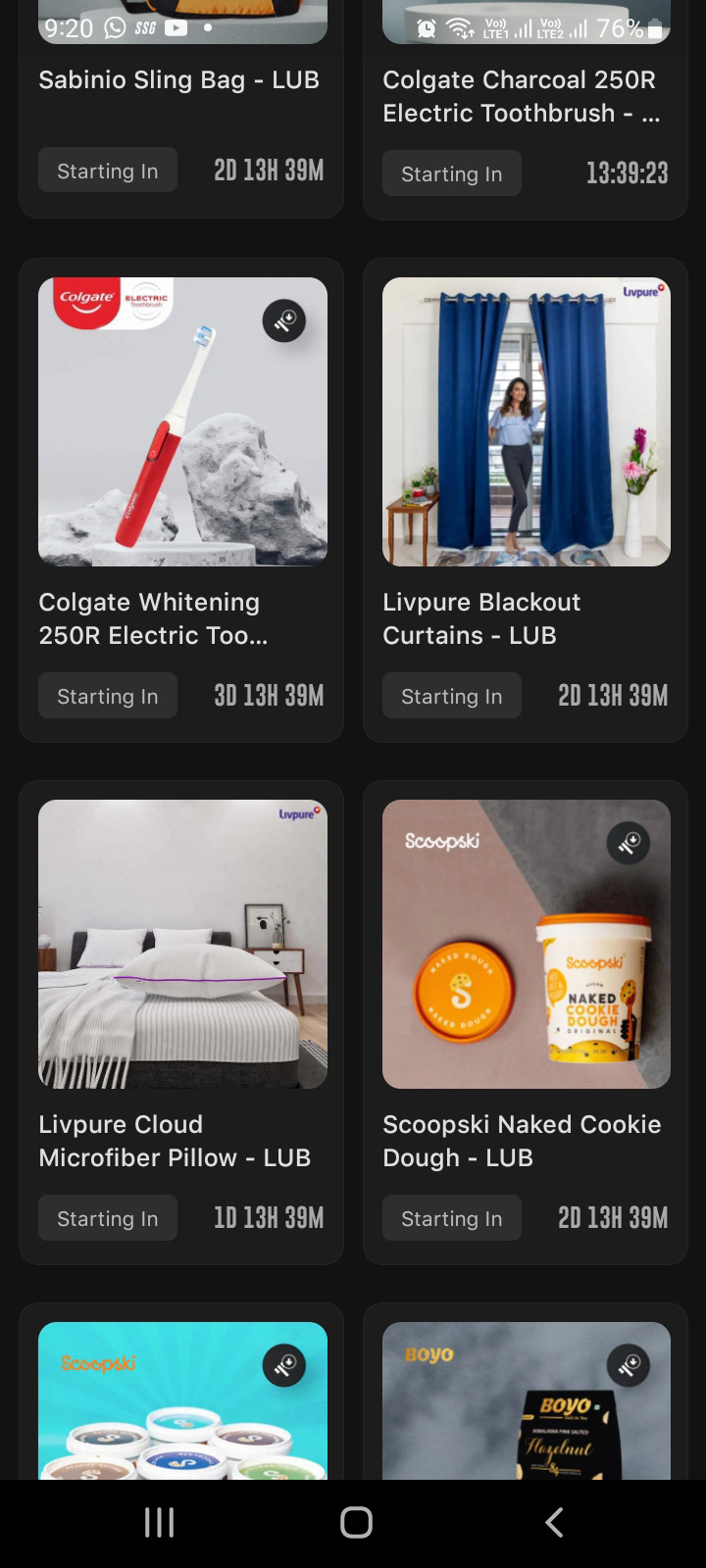This screenshot has width=706, height=1568.
Task: Tap the auction icon on Scoopski Cookie Dough
Action: pyautogui.click(x=629, y=843)
